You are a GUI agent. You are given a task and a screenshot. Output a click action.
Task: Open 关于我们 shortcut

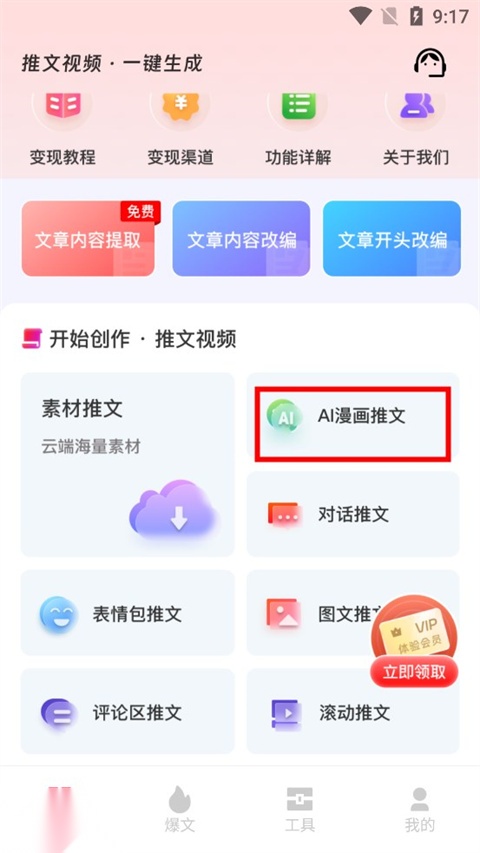coord(416,131)
